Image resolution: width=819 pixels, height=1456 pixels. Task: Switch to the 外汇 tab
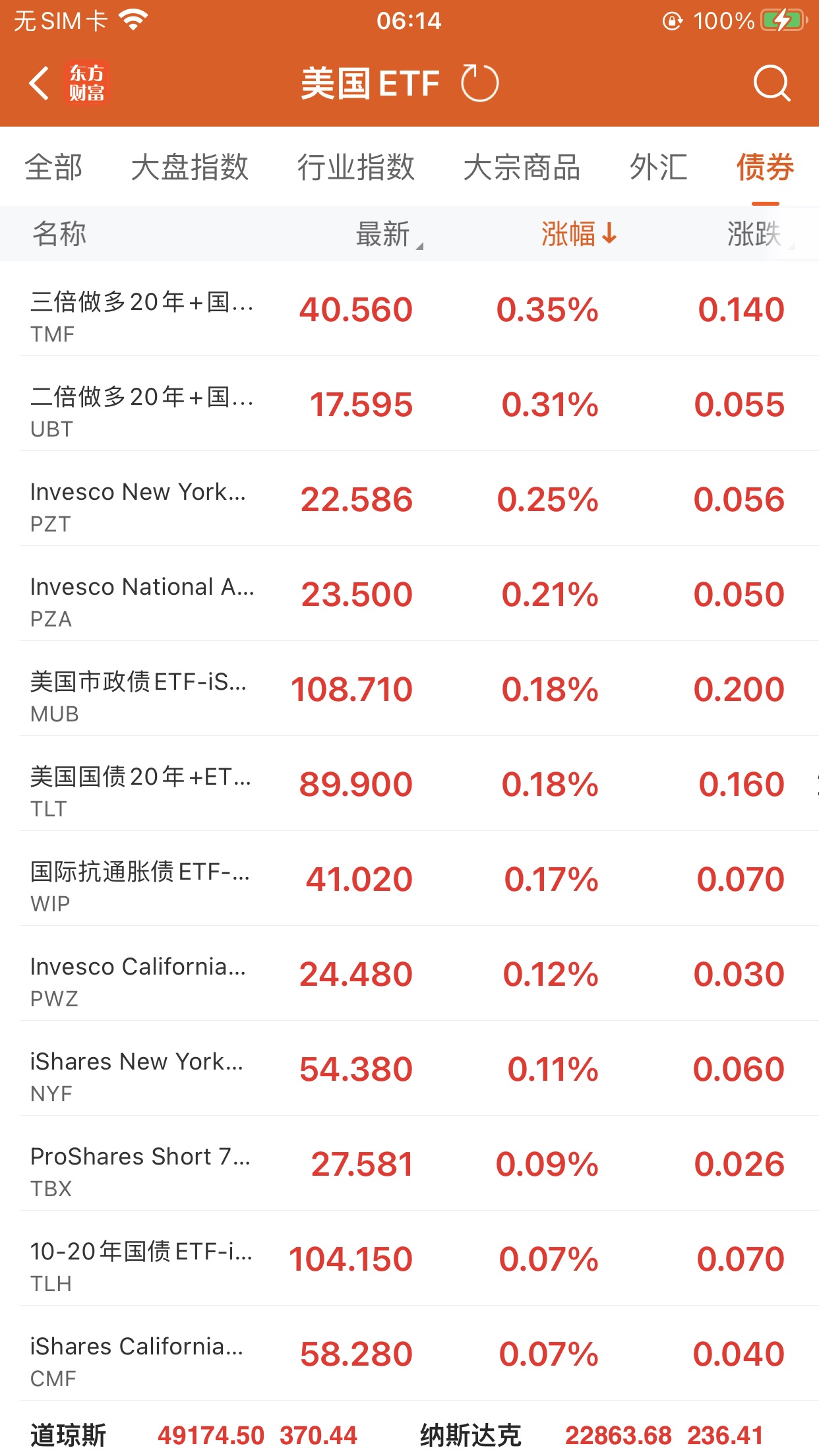(x=658, y=167)
